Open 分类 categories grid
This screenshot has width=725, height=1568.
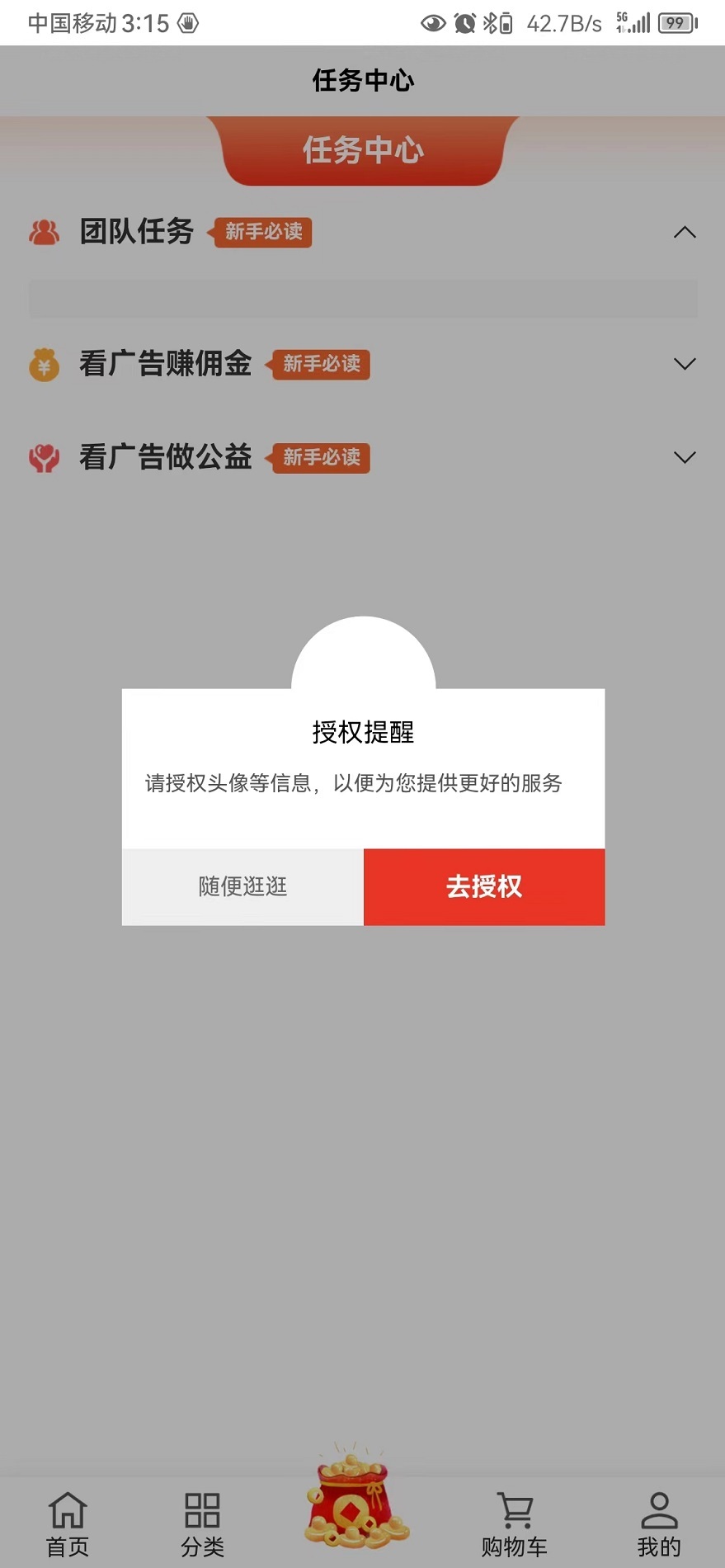pos(202,1523)
